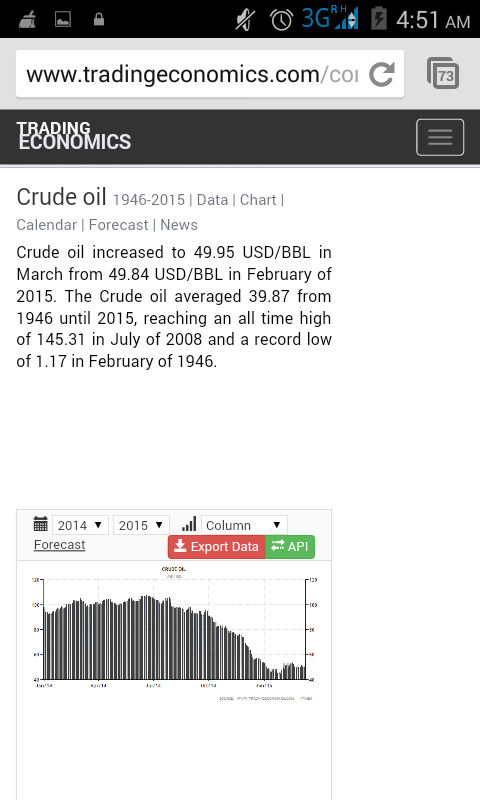The height and width of the screenshot is (800, 480).
Task: Open the Calendar link
Action: pyautogui.click(x=46, y=224)
